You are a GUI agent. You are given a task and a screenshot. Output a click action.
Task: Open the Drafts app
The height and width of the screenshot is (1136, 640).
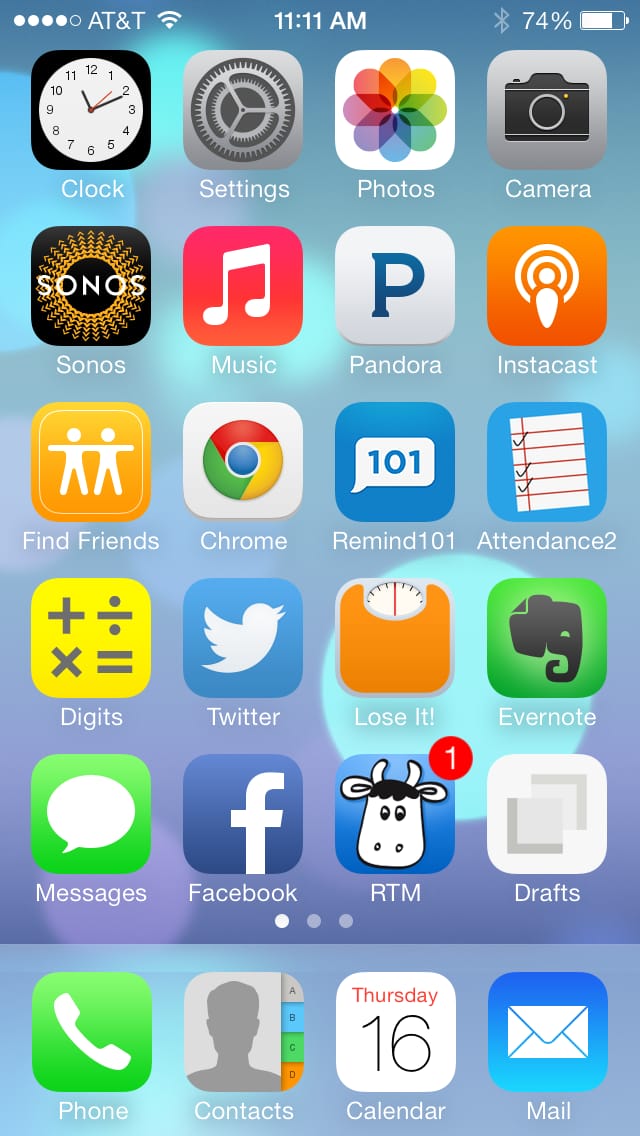[547, 814]
